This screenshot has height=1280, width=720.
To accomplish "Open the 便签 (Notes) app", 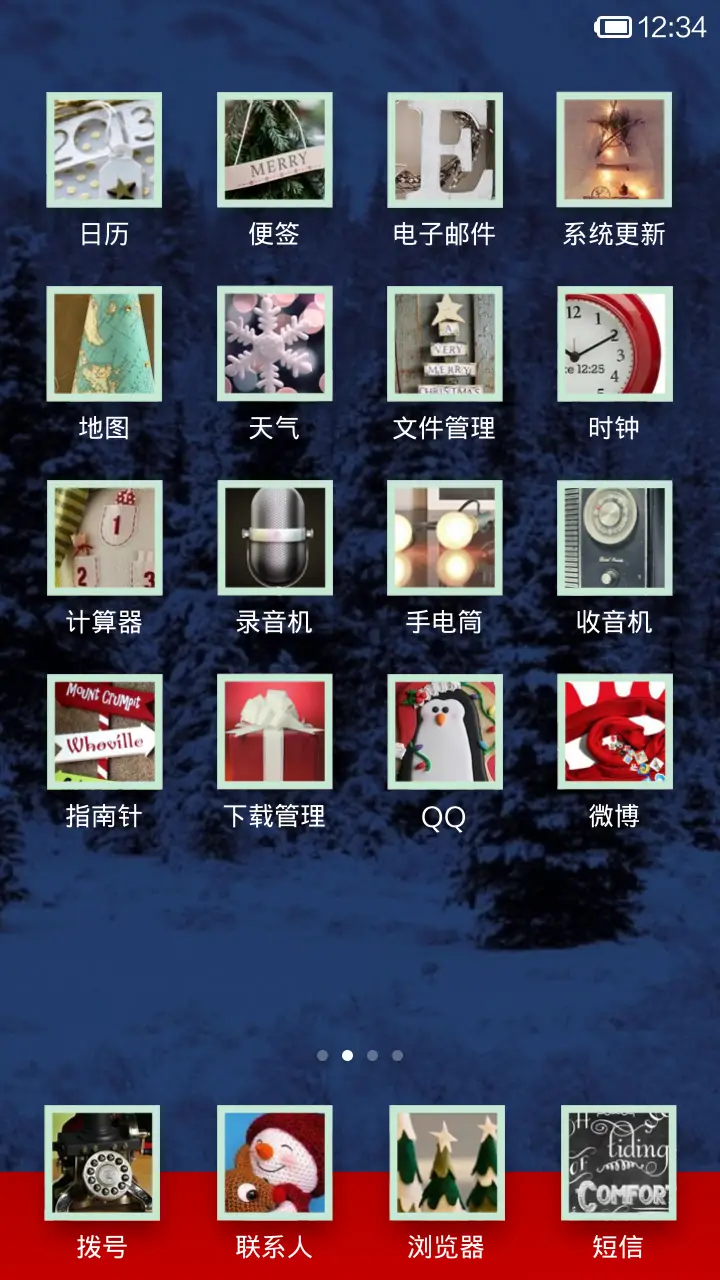I will tap(274, 149).
